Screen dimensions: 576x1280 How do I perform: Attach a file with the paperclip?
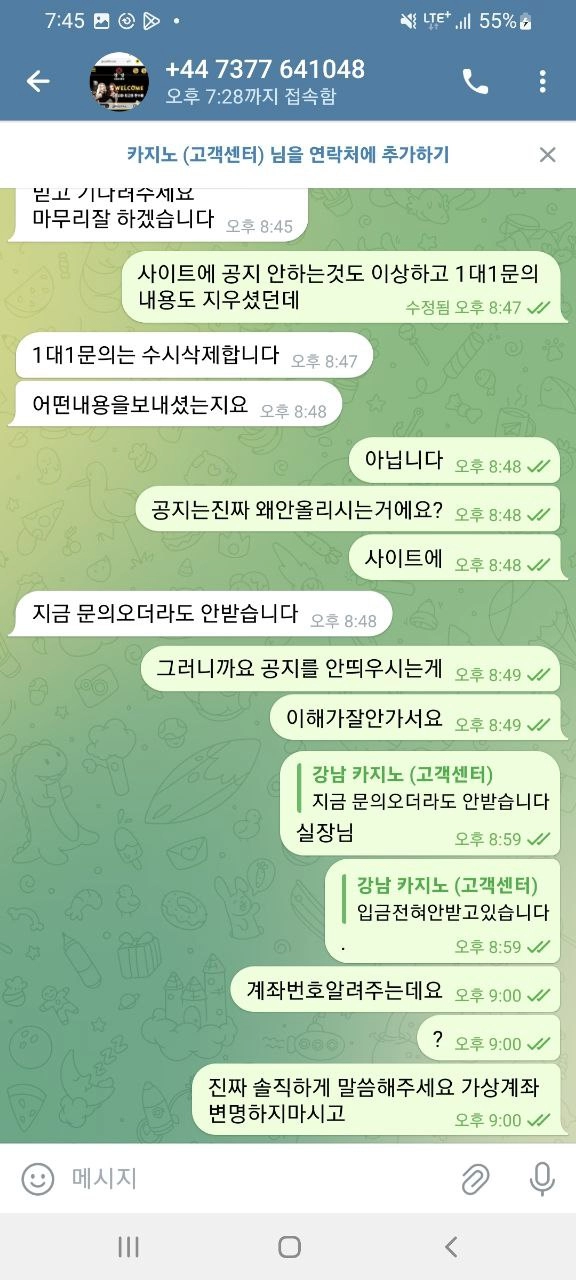(476, 1179)
